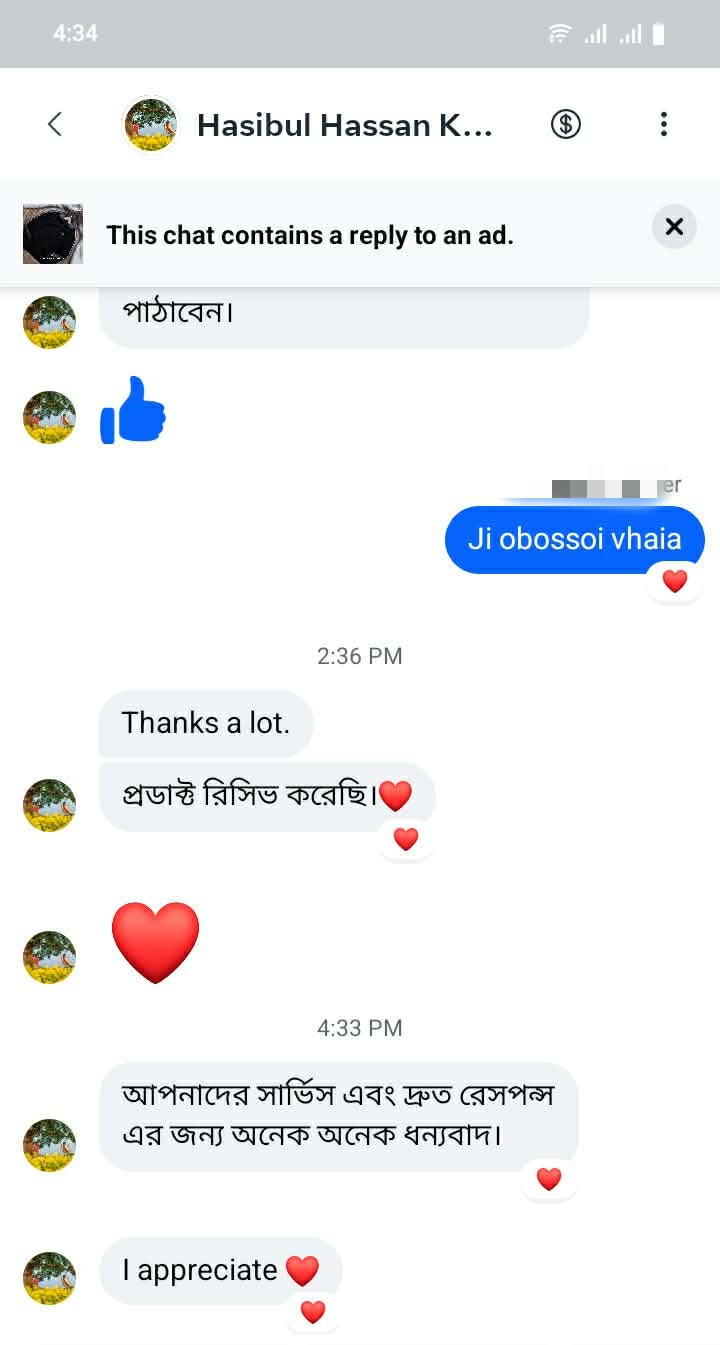Tap the heart reaction on 'Ji obossoi vhaia'
The image size is (720, 1345).
(674, 580)
